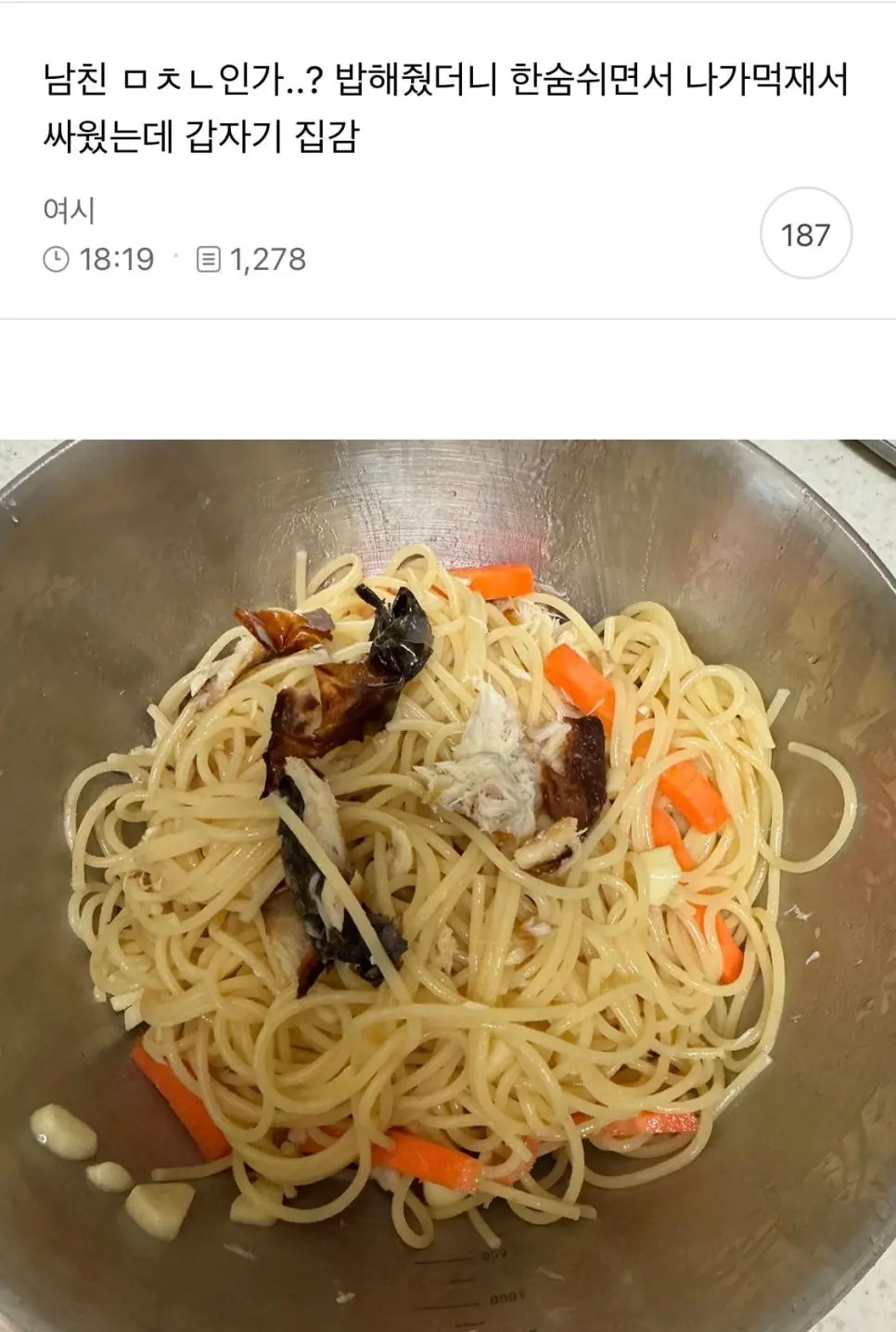View the author 여시's profile
Viewport: 896px width, 1332px height.
69,211
